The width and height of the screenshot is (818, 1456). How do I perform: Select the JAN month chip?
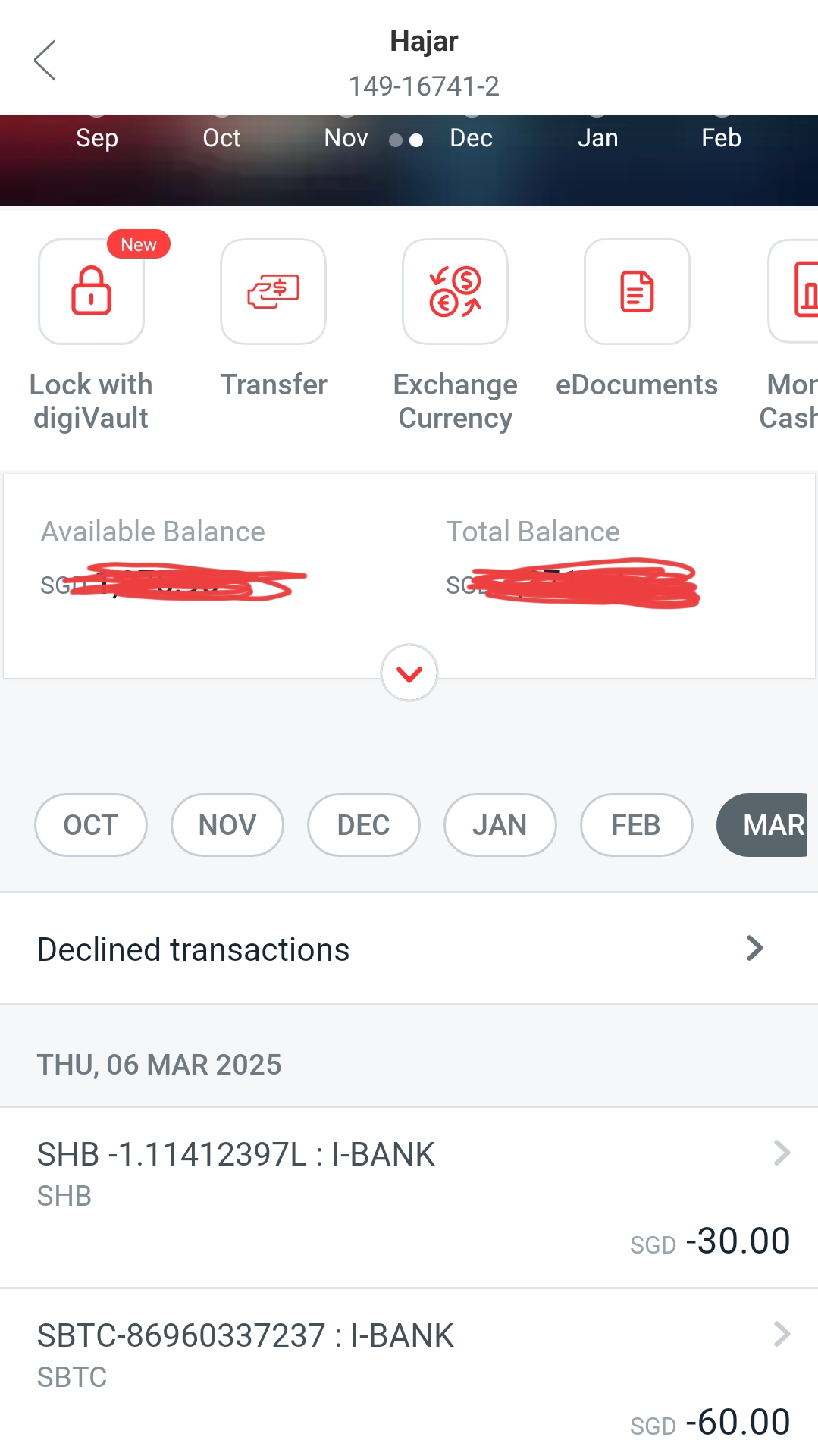(500, 825)
